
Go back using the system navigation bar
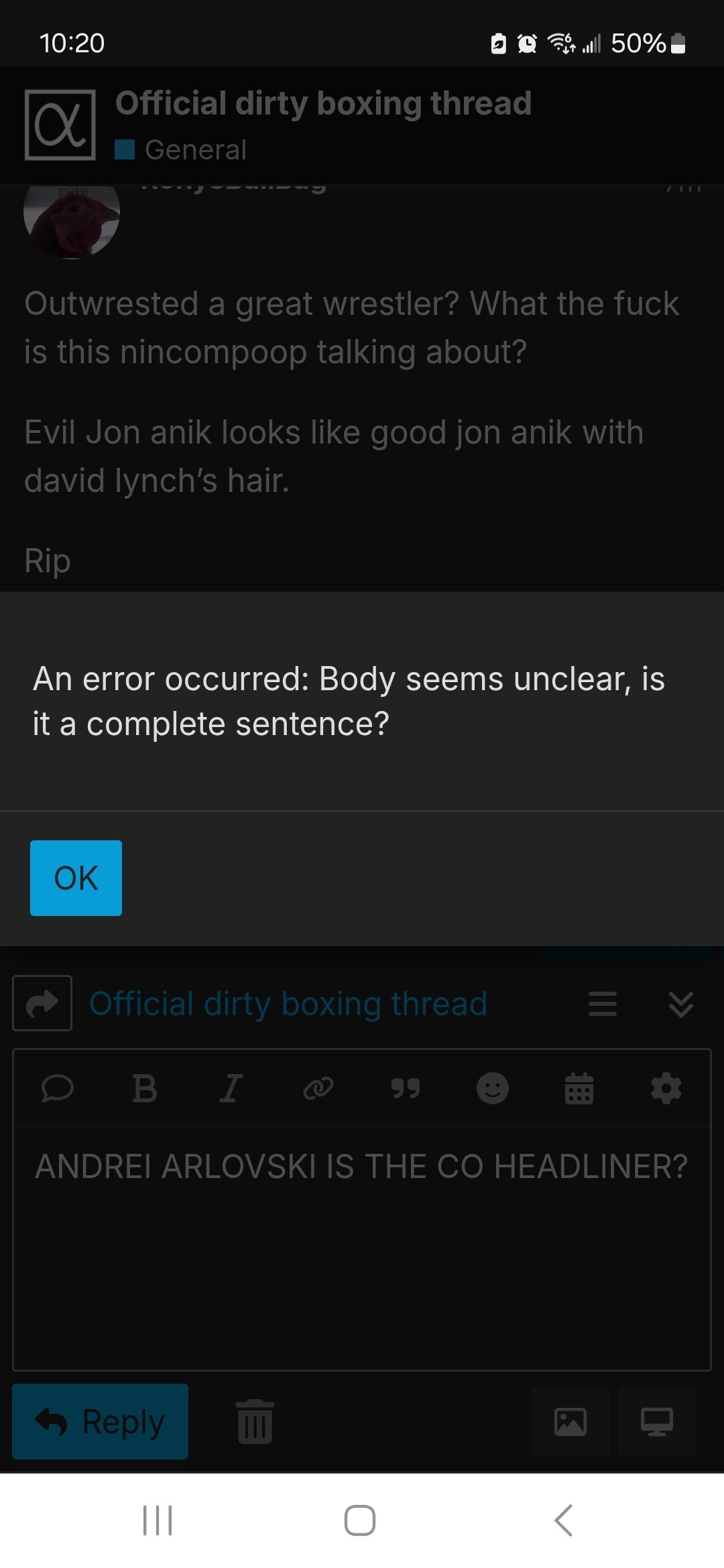point(564,1520)
